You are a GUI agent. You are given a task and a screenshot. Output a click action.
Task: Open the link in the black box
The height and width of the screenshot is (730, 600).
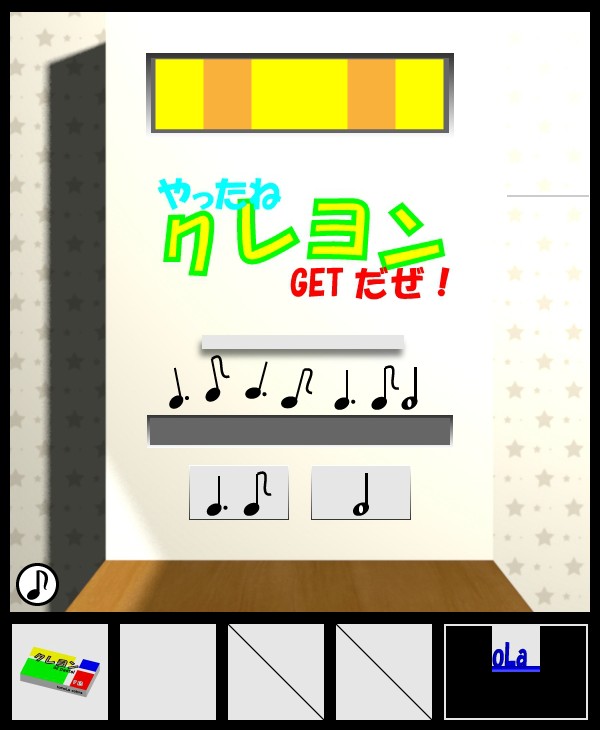click(x=515, y=660)
